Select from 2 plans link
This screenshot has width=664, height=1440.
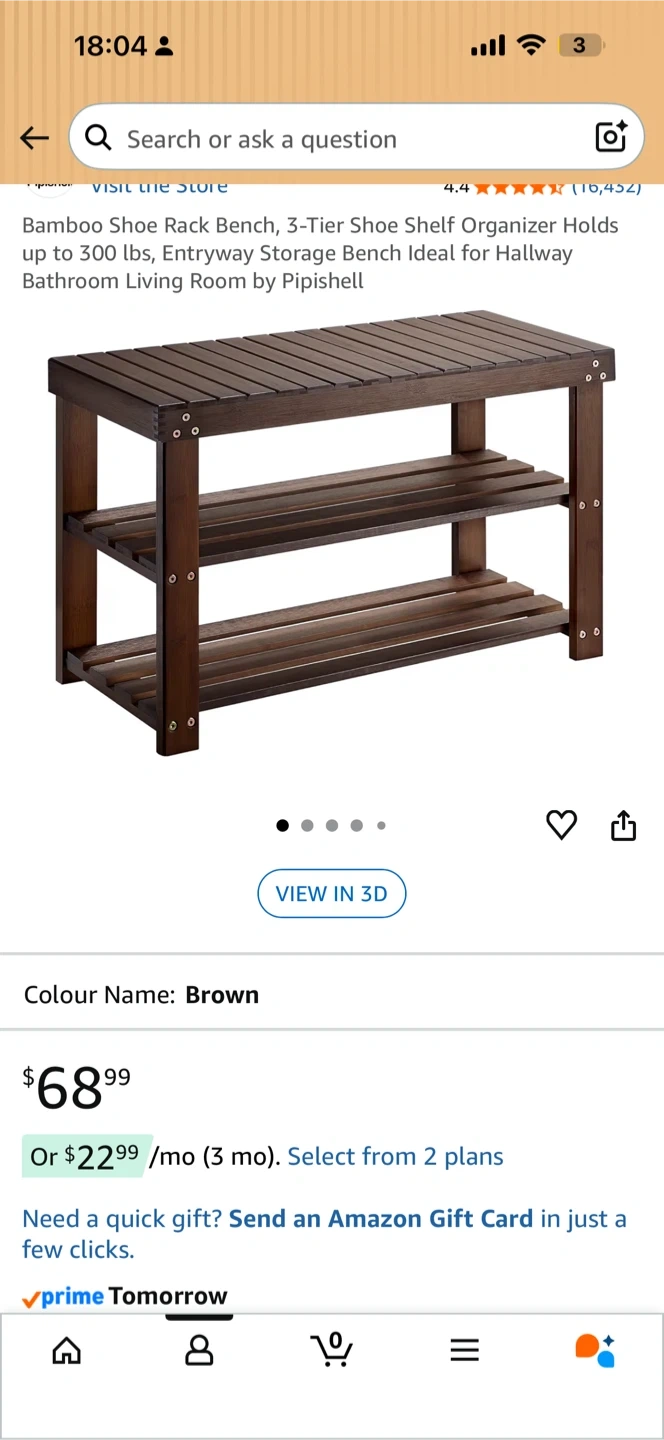[x=395, y=1157]
